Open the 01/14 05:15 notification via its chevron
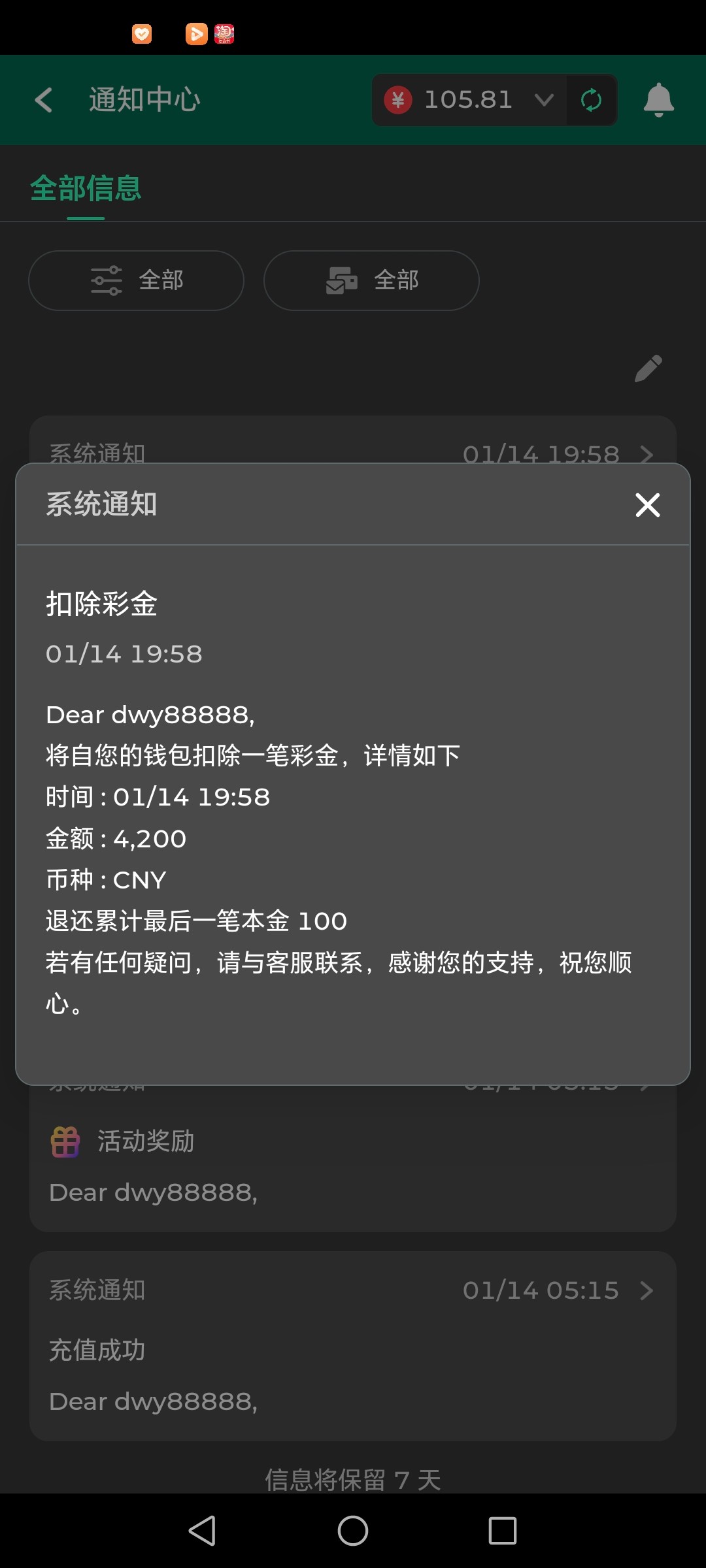706x1568 pixels. (647, 1290)
